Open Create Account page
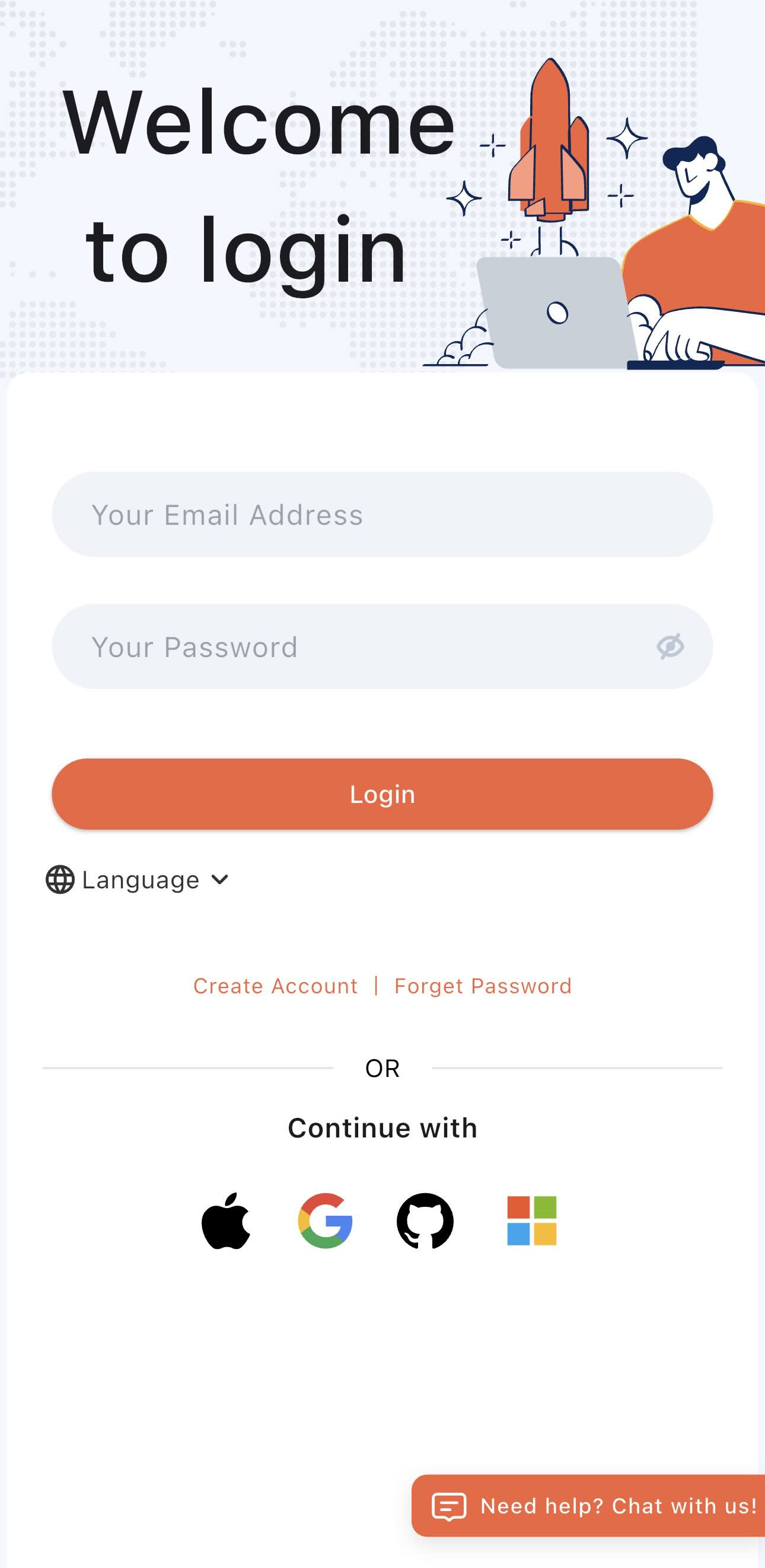This screenshot has height=1568, width=765. (x=275, y=986)
